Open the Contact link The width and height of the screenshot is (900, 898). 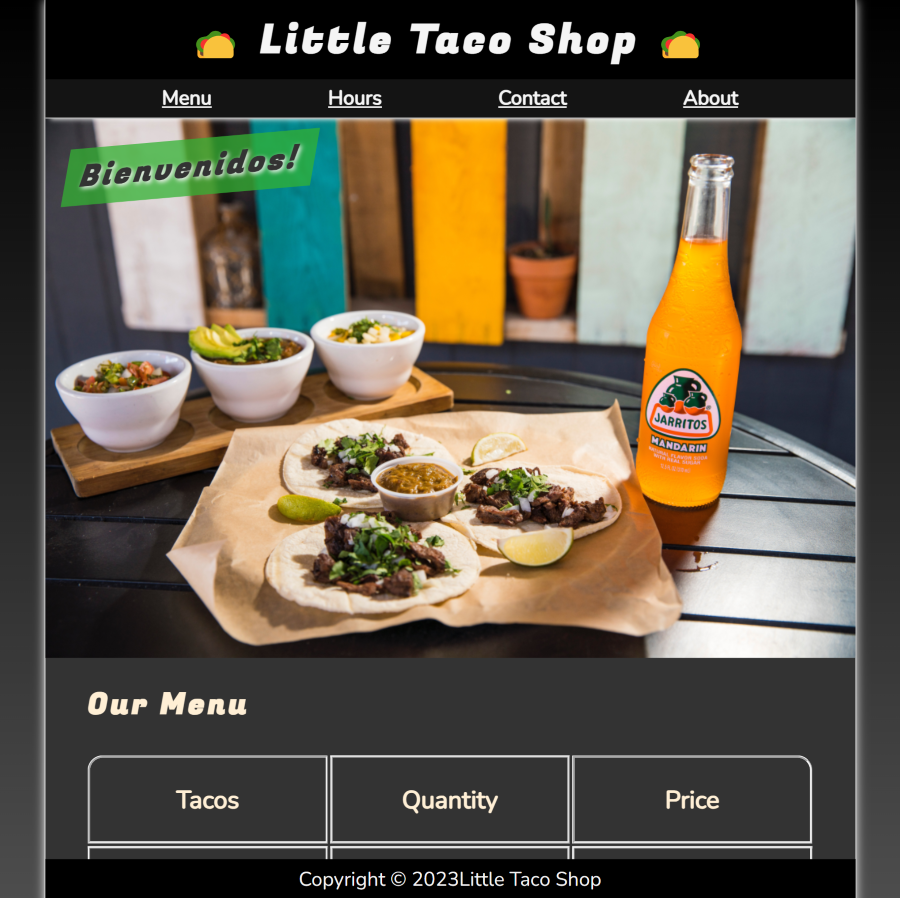pos(532,98)
